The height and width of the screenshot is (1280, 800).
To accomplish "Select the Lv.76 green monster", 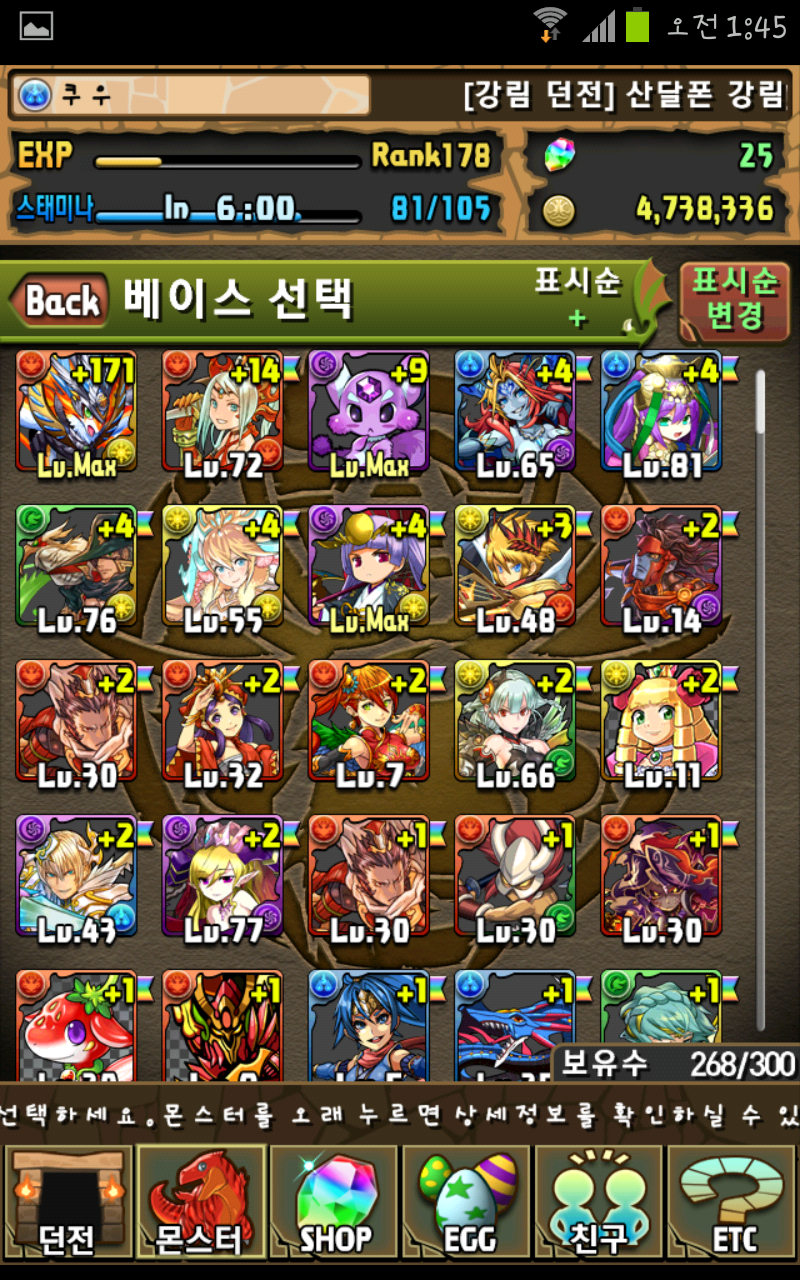I will (76, 567).
